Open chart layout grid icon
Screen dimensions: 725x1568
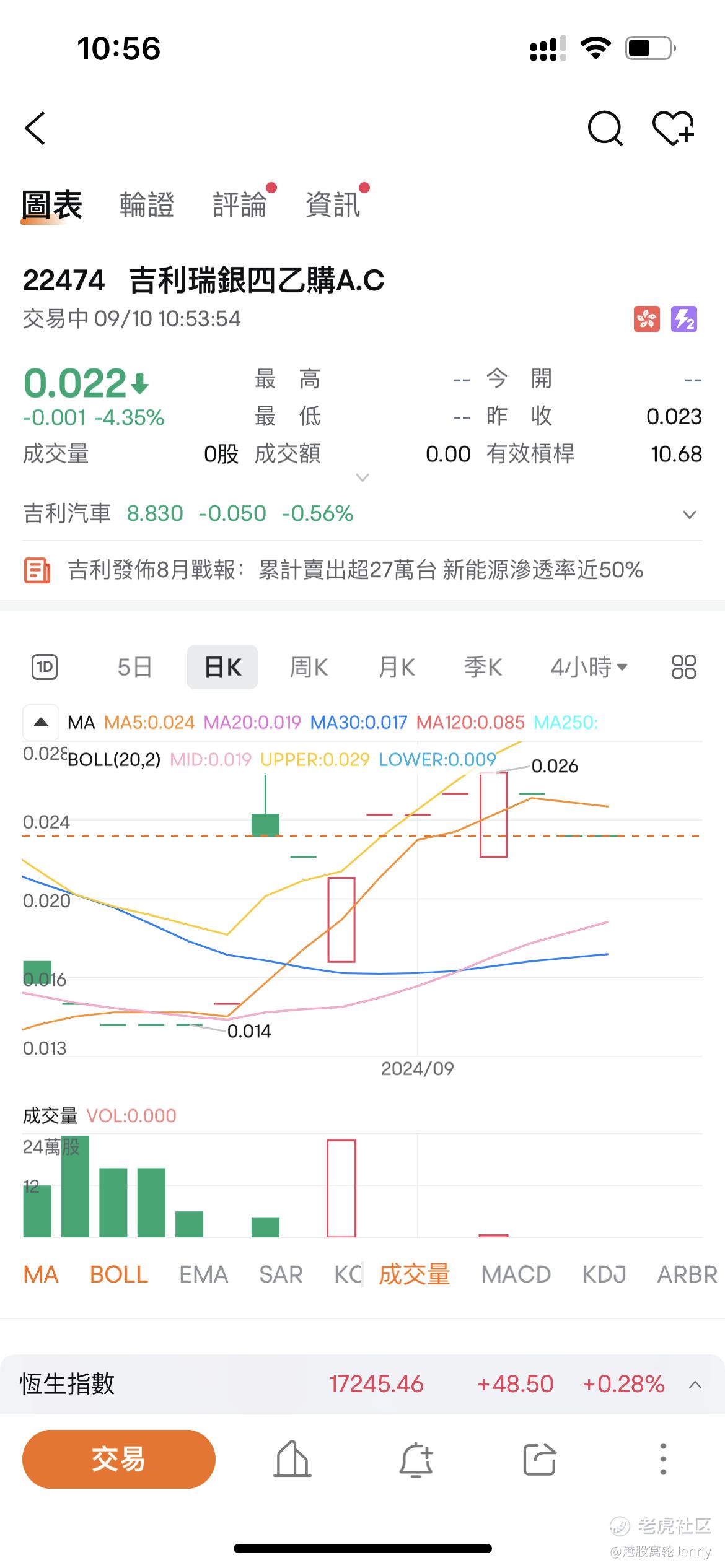point(684,668)
